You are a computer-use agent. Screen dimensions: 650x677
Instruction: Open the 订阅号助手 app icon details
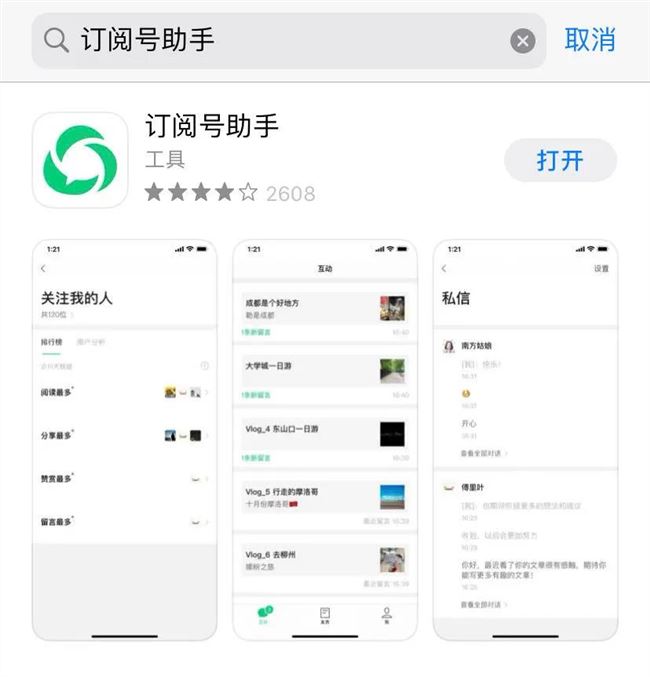pos(80,160)
